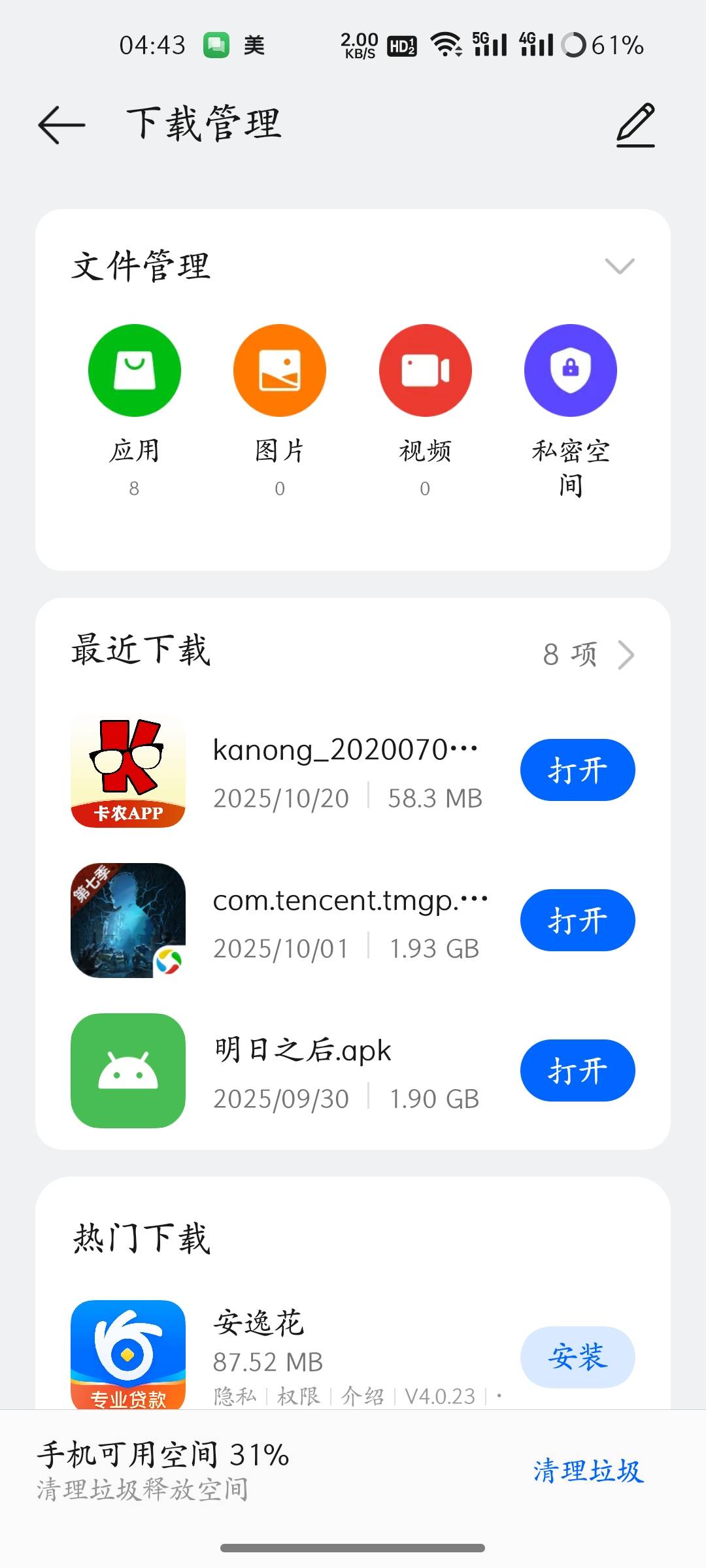Go back from 下载管理

click(61, 124)
